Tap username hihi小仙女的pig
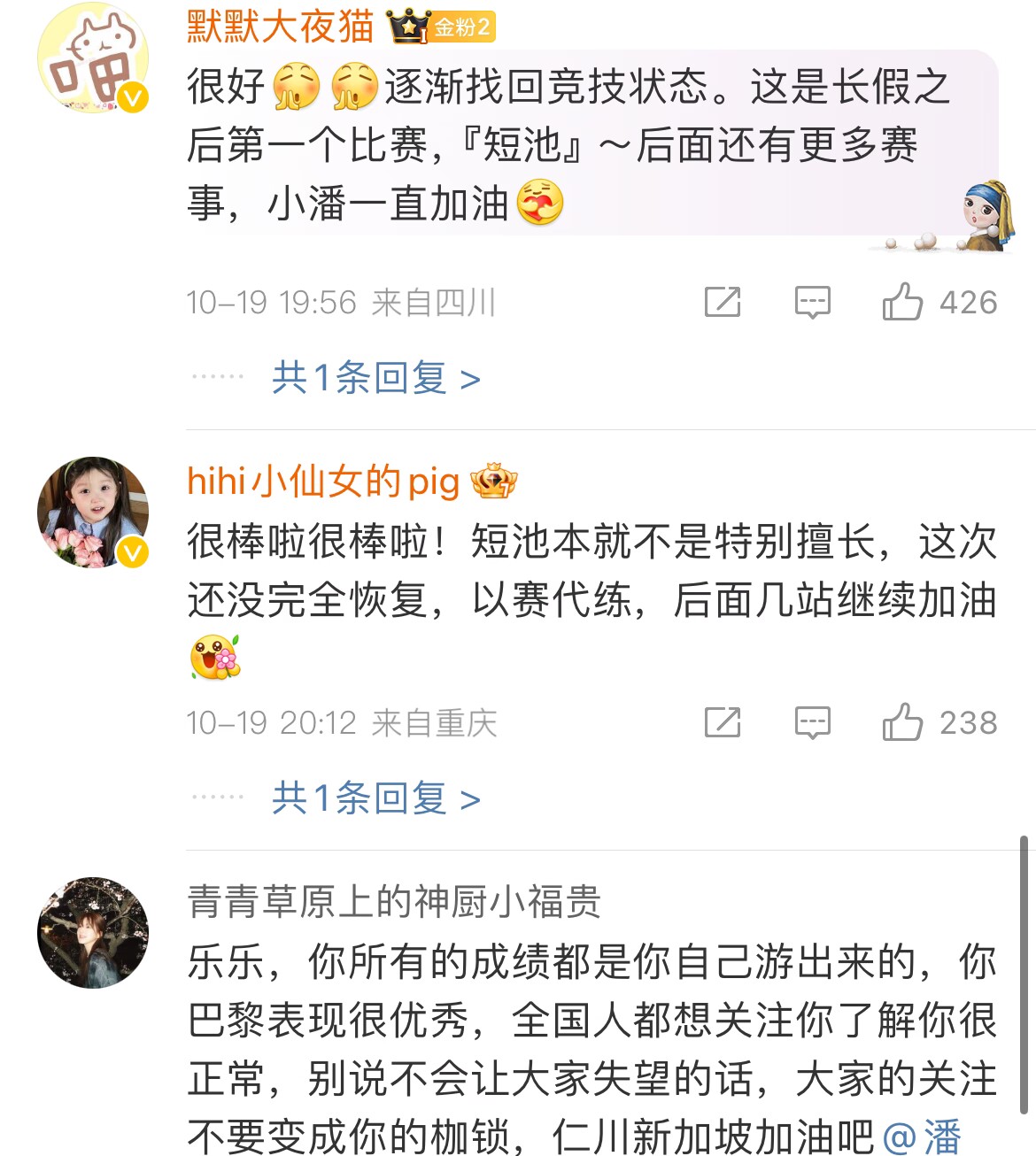Image resolution: width=1036 pixels, height=1156 pixels. tap(323, 482)
